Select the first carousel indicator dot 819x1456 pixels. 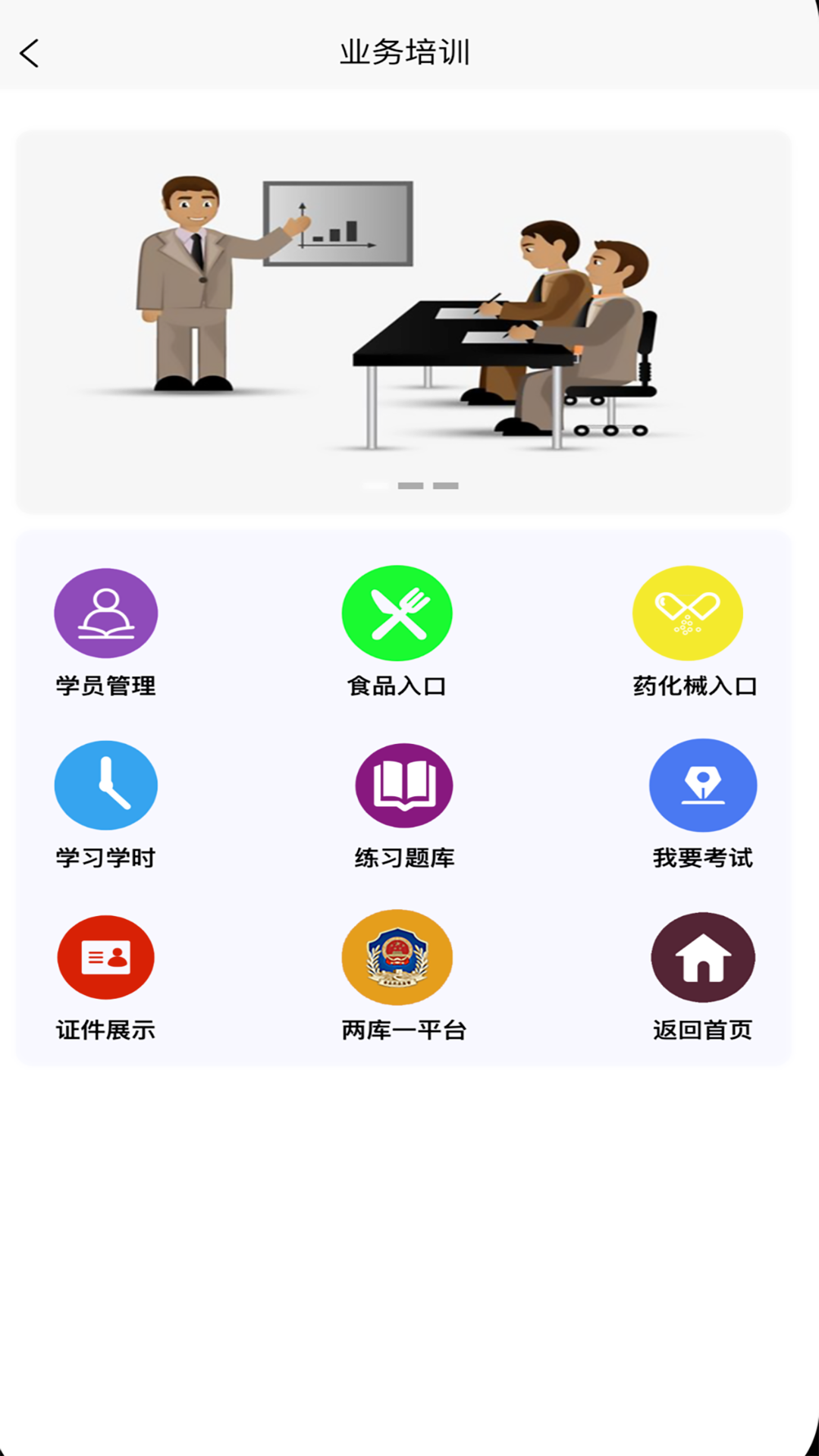376,485
